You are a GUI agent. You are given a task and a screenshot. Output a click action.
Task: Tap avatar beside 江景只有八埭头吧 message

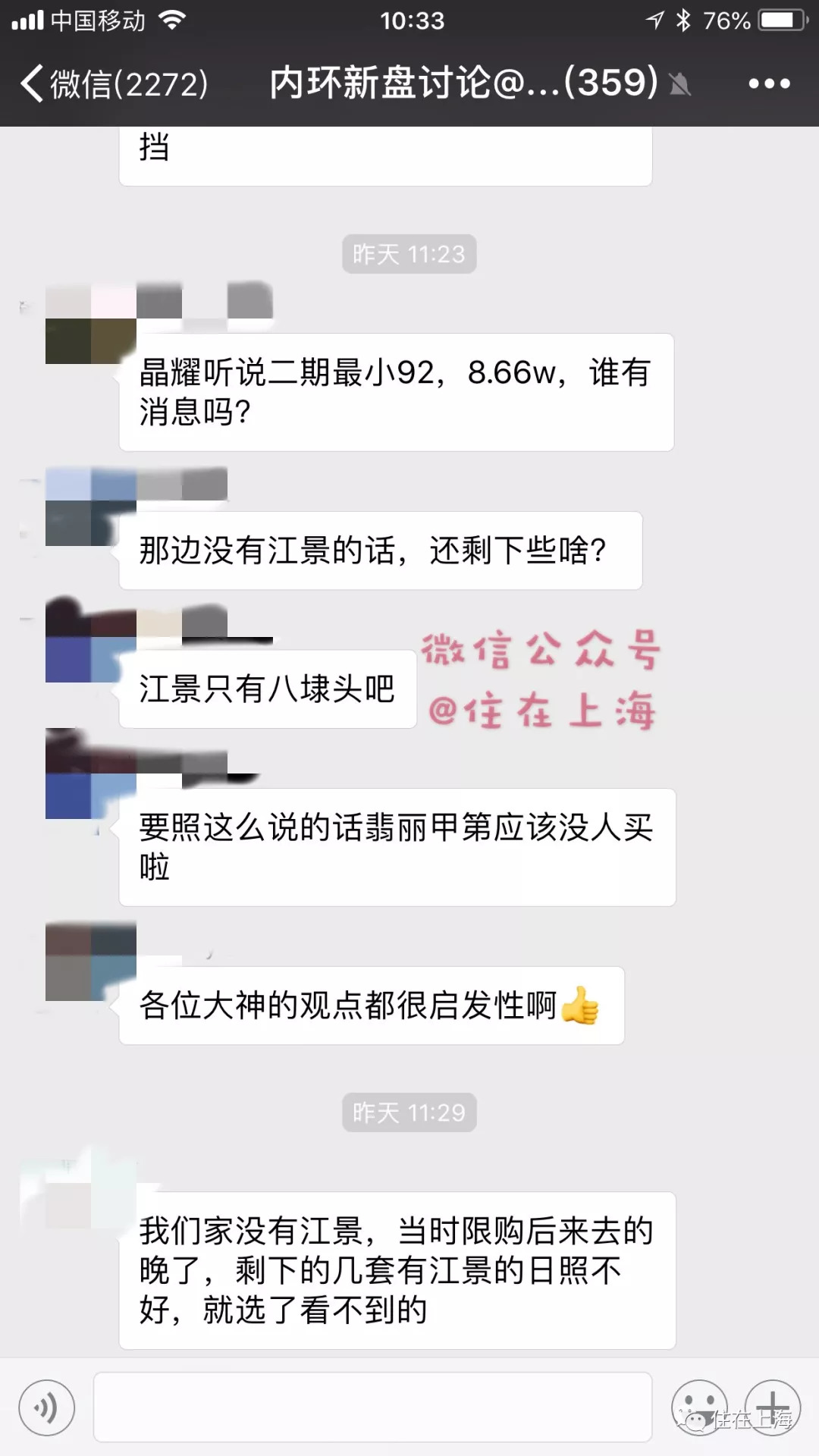[x=91, y=643]
